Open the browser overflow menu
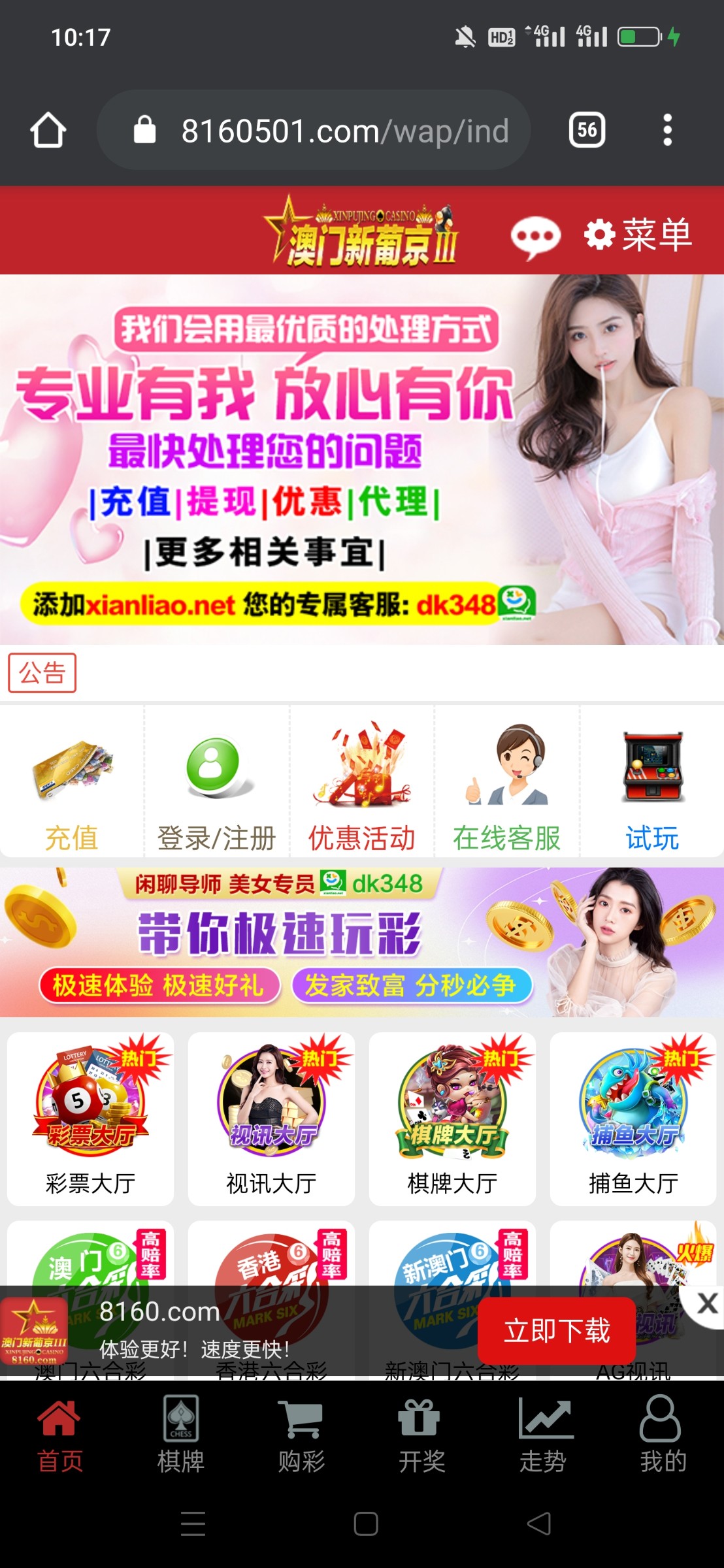This screenshot has width=724, height=1568. pyautogui.click(x=667, y=130)
